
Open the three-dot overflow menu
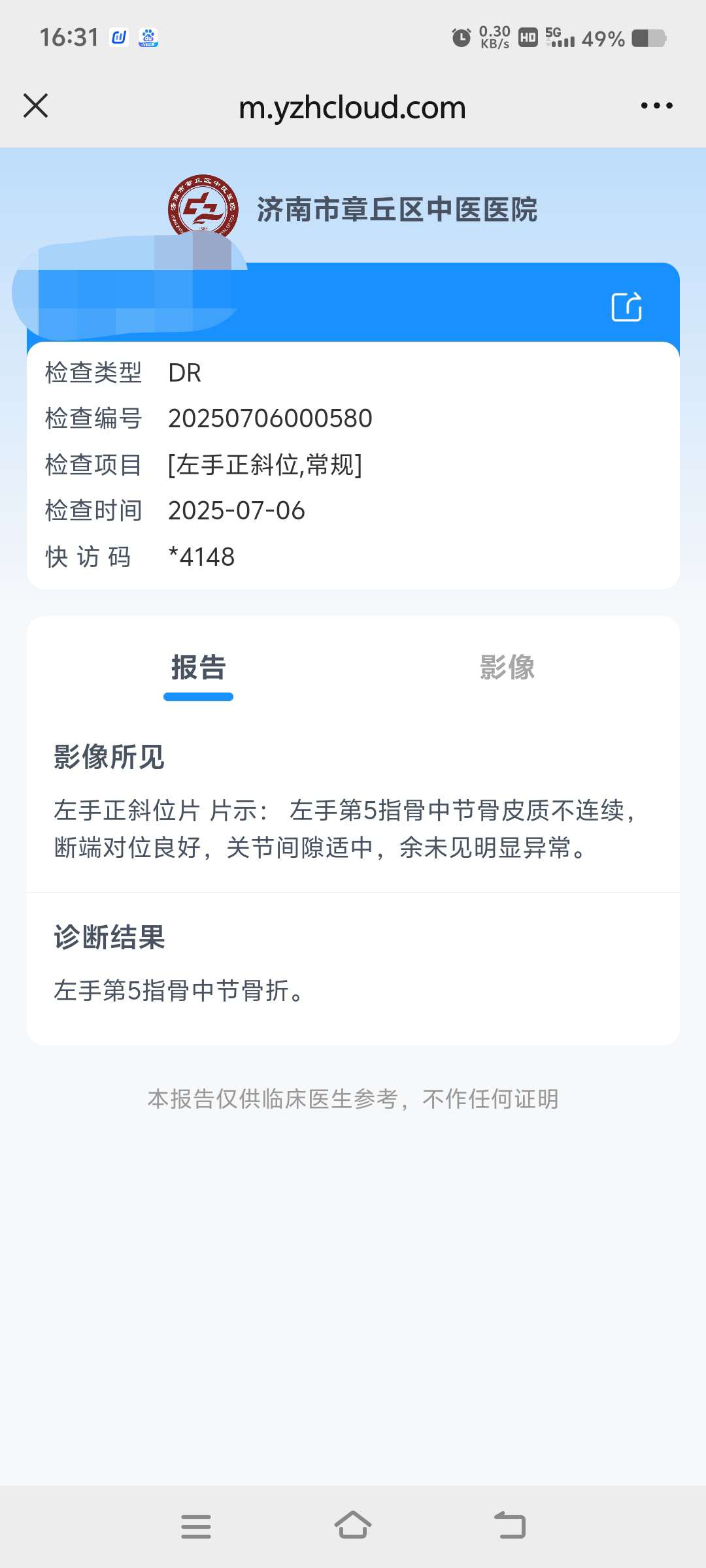[x=656, y=106]
